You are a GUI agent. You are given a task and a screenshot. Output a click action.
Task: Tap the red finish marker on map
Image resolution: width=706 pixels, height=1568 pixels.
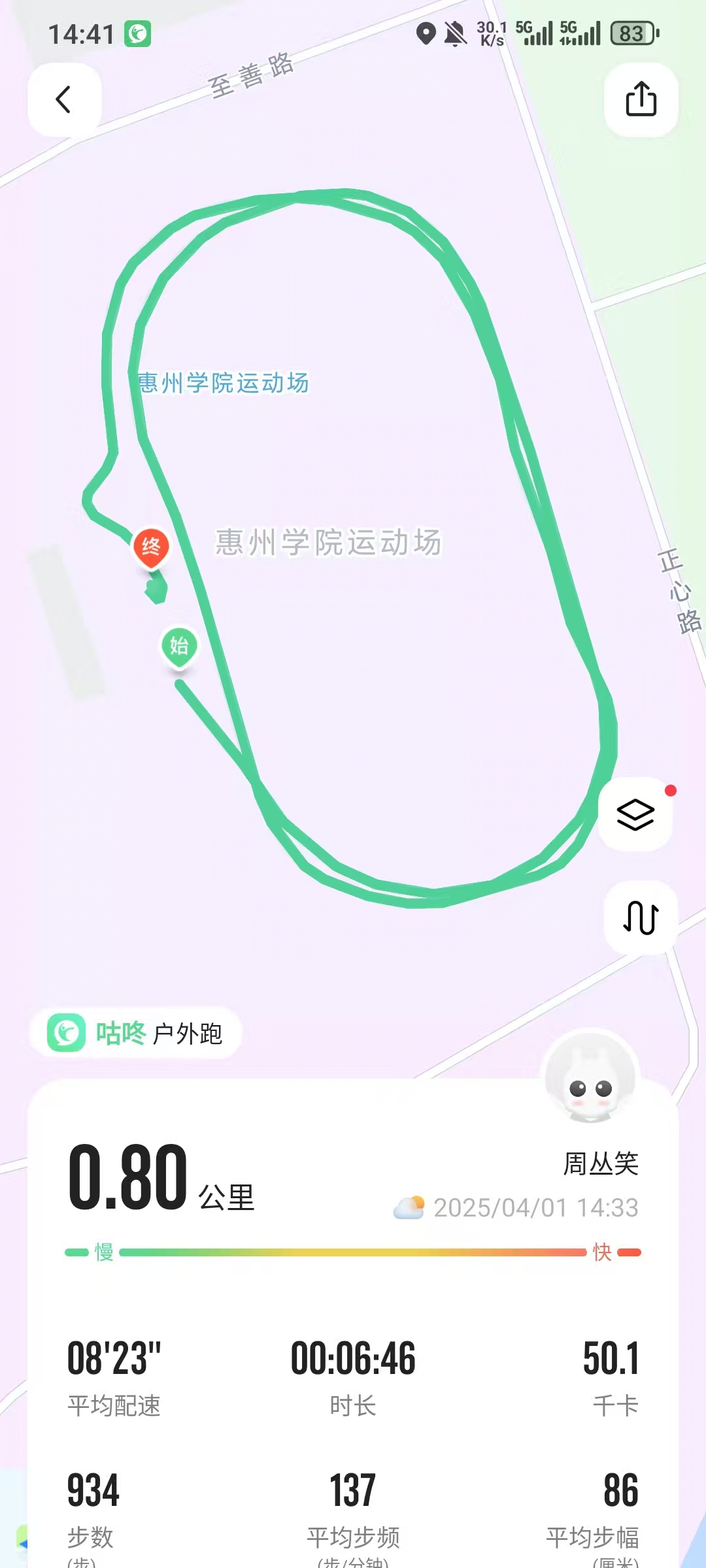[151, 547]
